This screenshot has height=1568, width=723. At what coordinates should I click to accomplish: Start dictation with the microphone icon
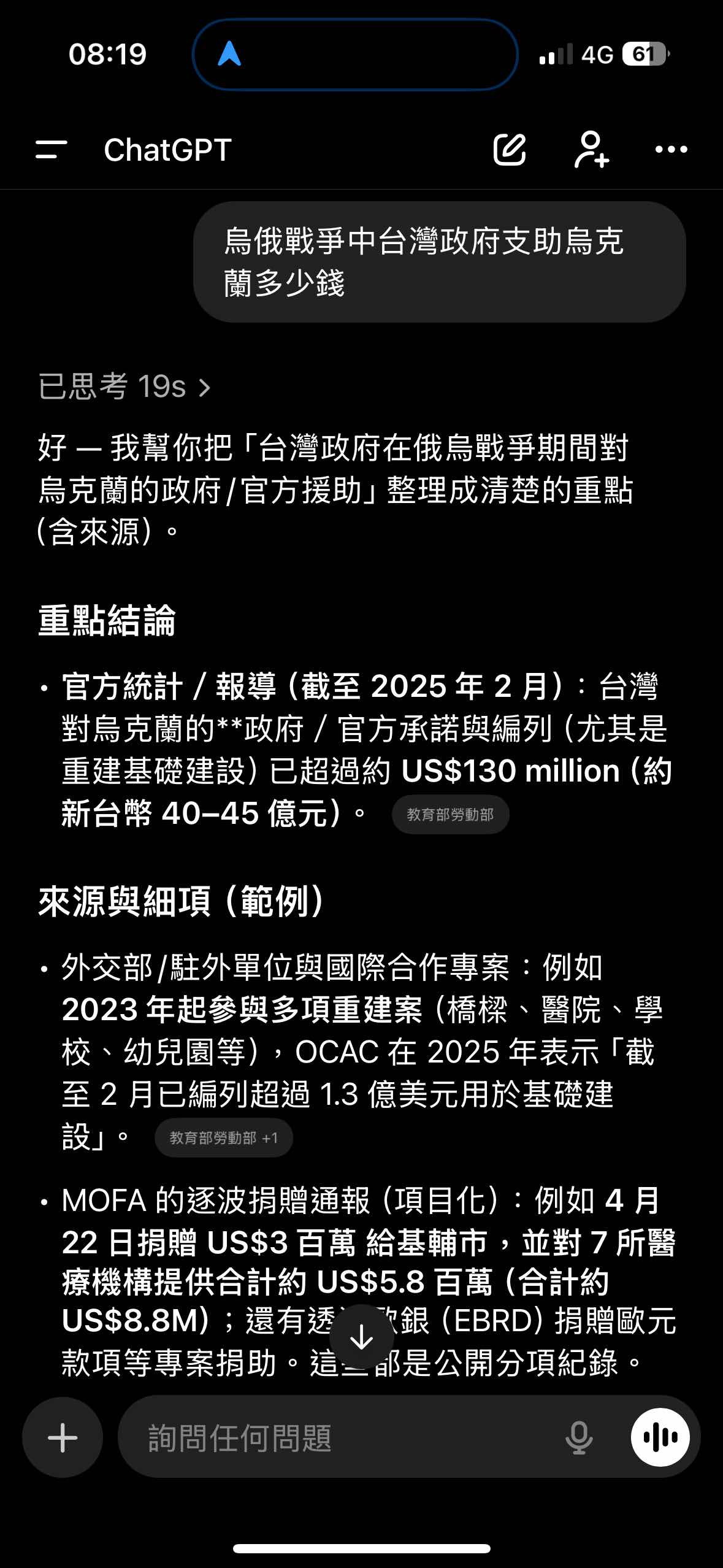pyautogui.click(x=578, y=1437)
